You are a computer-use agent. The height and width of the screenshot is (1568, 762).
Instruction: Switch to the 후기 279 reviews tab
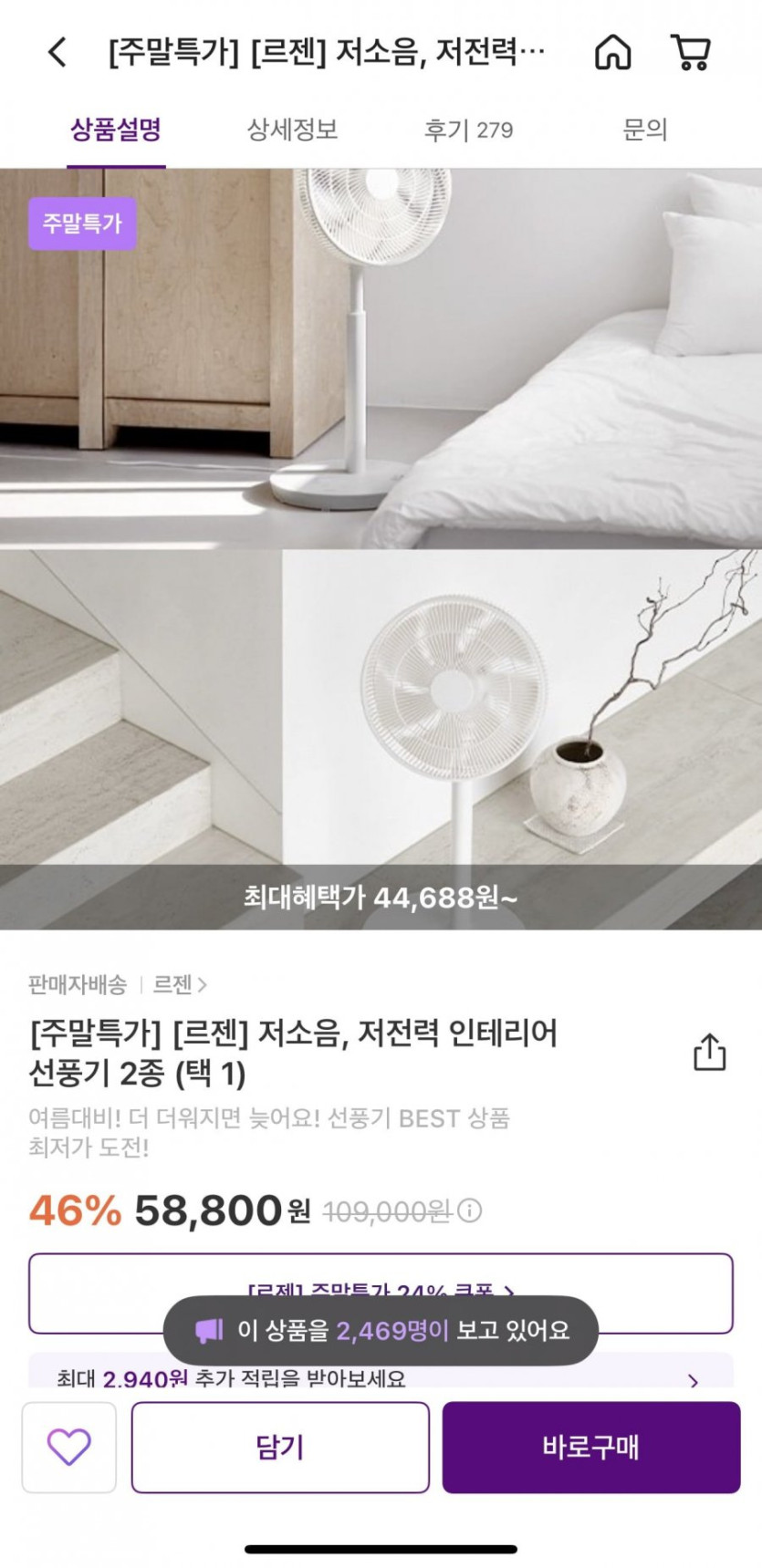(x=468, y=130)
